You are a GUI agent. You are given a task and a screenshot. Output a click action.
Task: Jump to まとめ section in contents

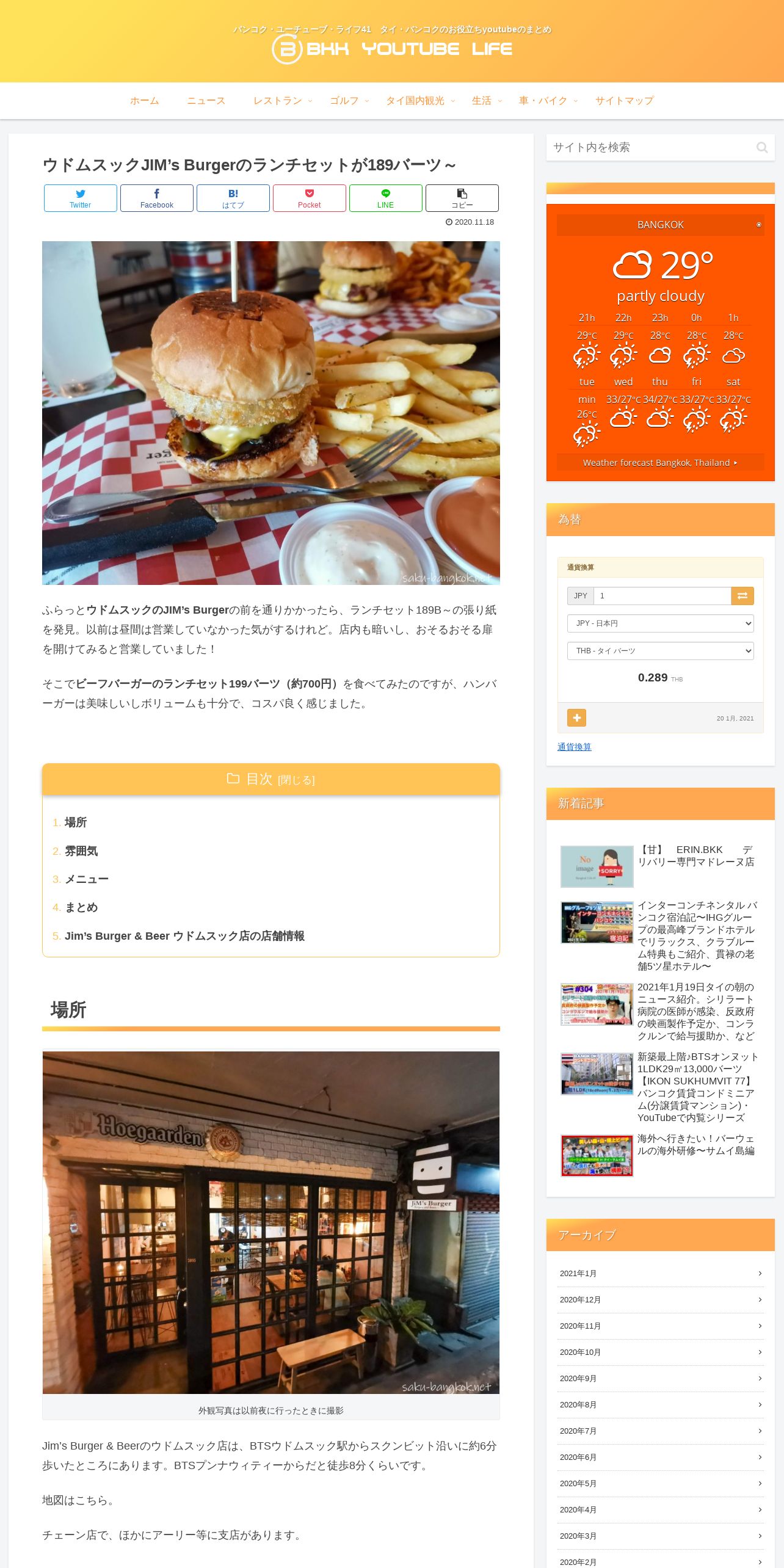(x=81, y=907)
